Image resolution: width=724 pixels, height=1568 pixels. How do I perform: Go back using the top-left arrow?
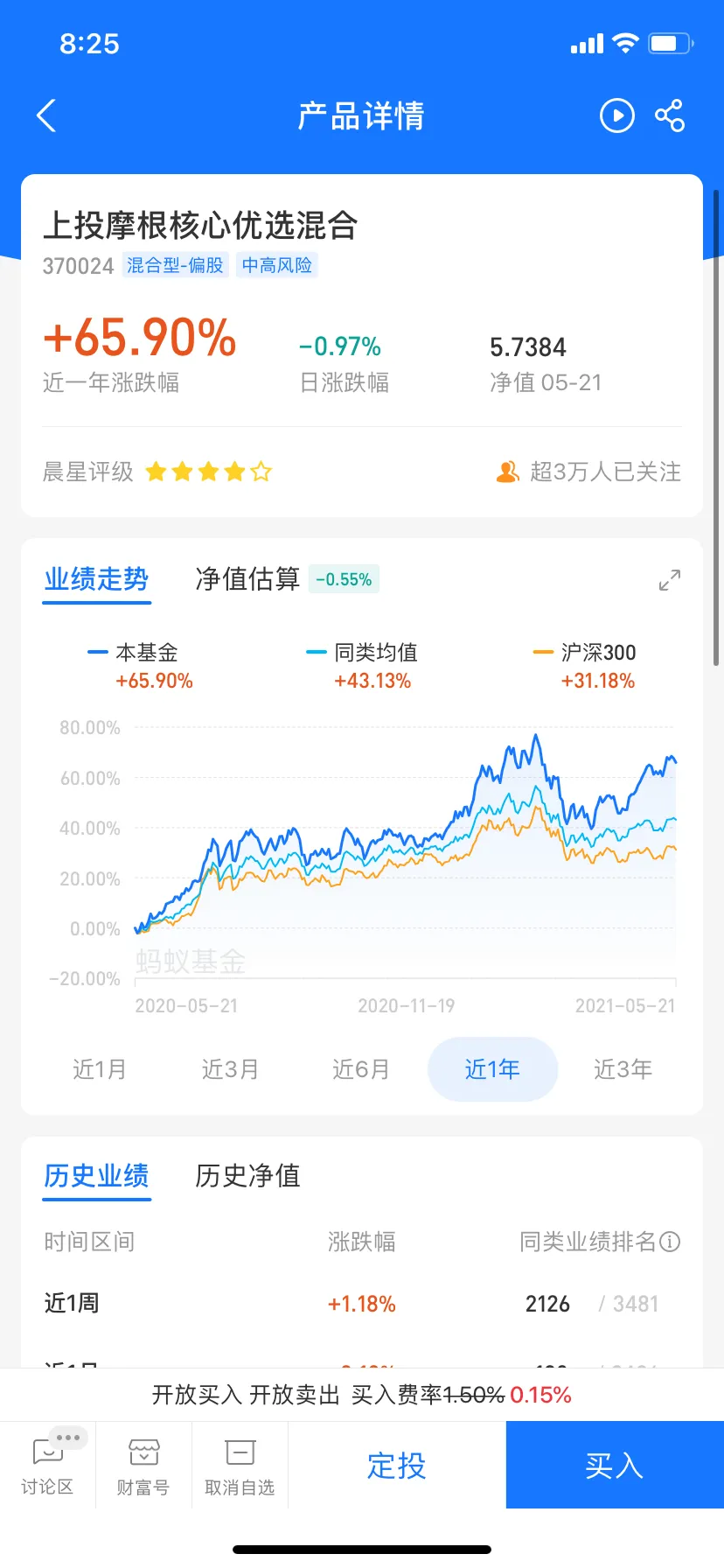click(46, 115)
